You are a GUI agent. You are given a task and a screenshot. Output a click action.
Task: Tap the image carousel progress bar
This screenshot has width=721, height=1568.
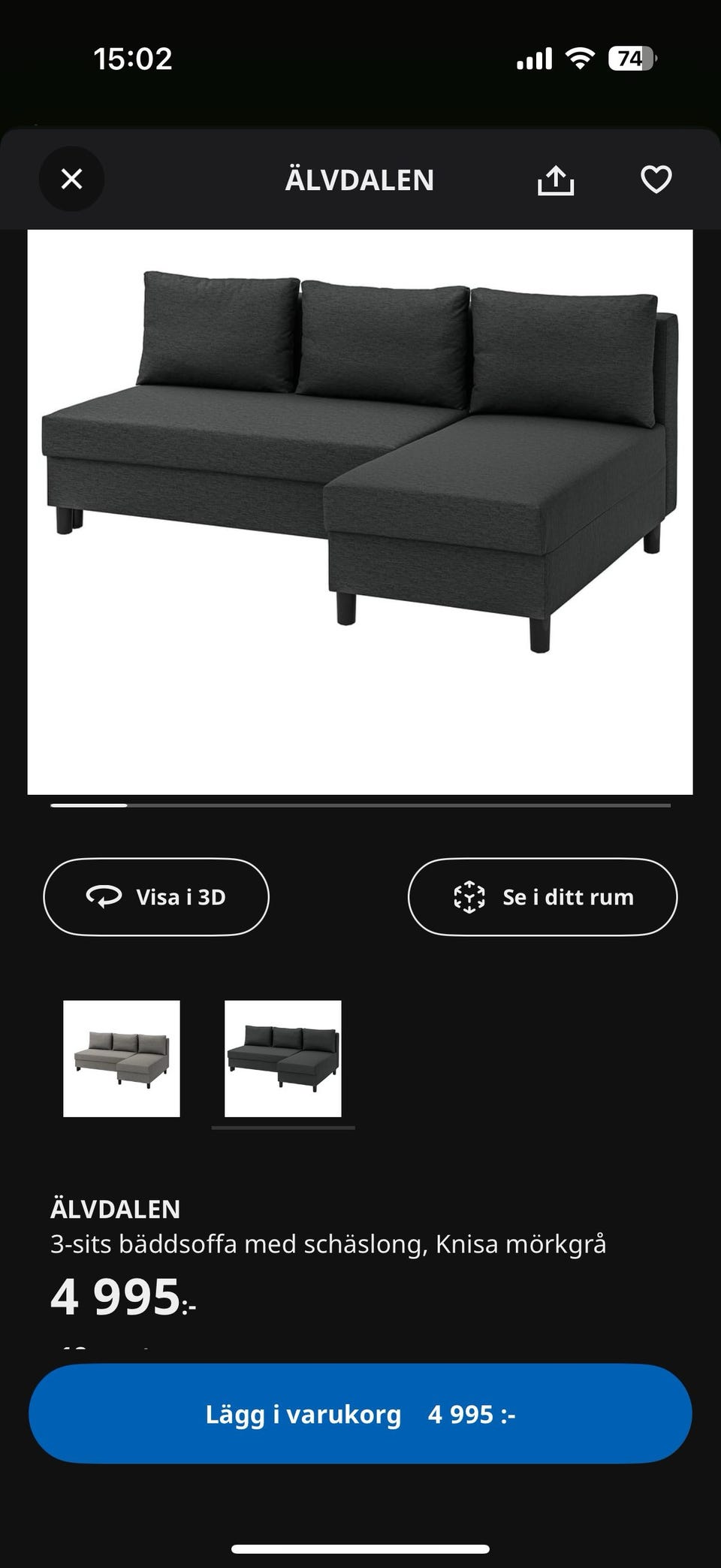tap(360, 804)
